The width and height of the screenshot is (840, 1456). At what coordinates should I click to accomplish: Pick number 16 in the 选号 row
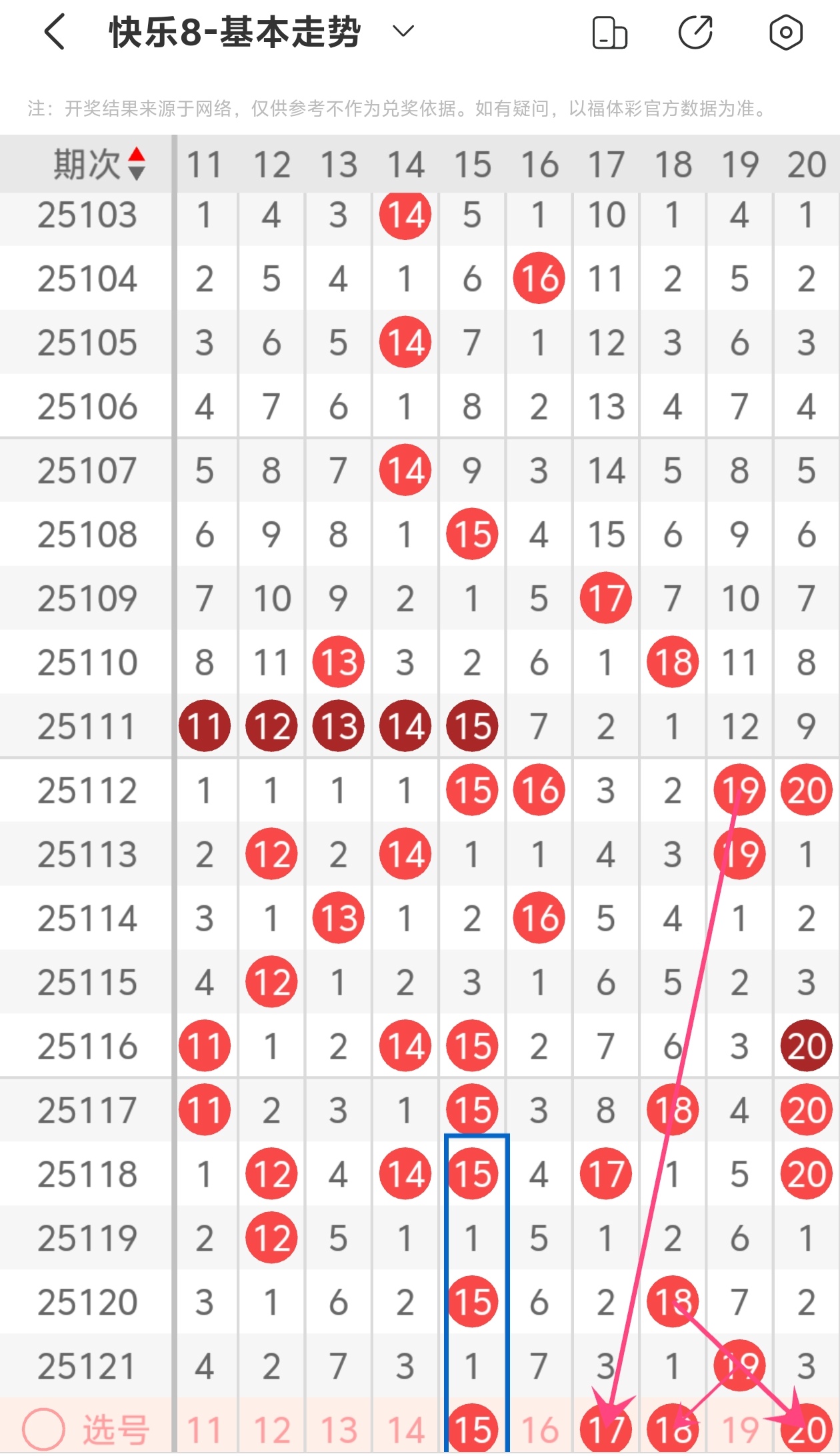point(539,1429)
